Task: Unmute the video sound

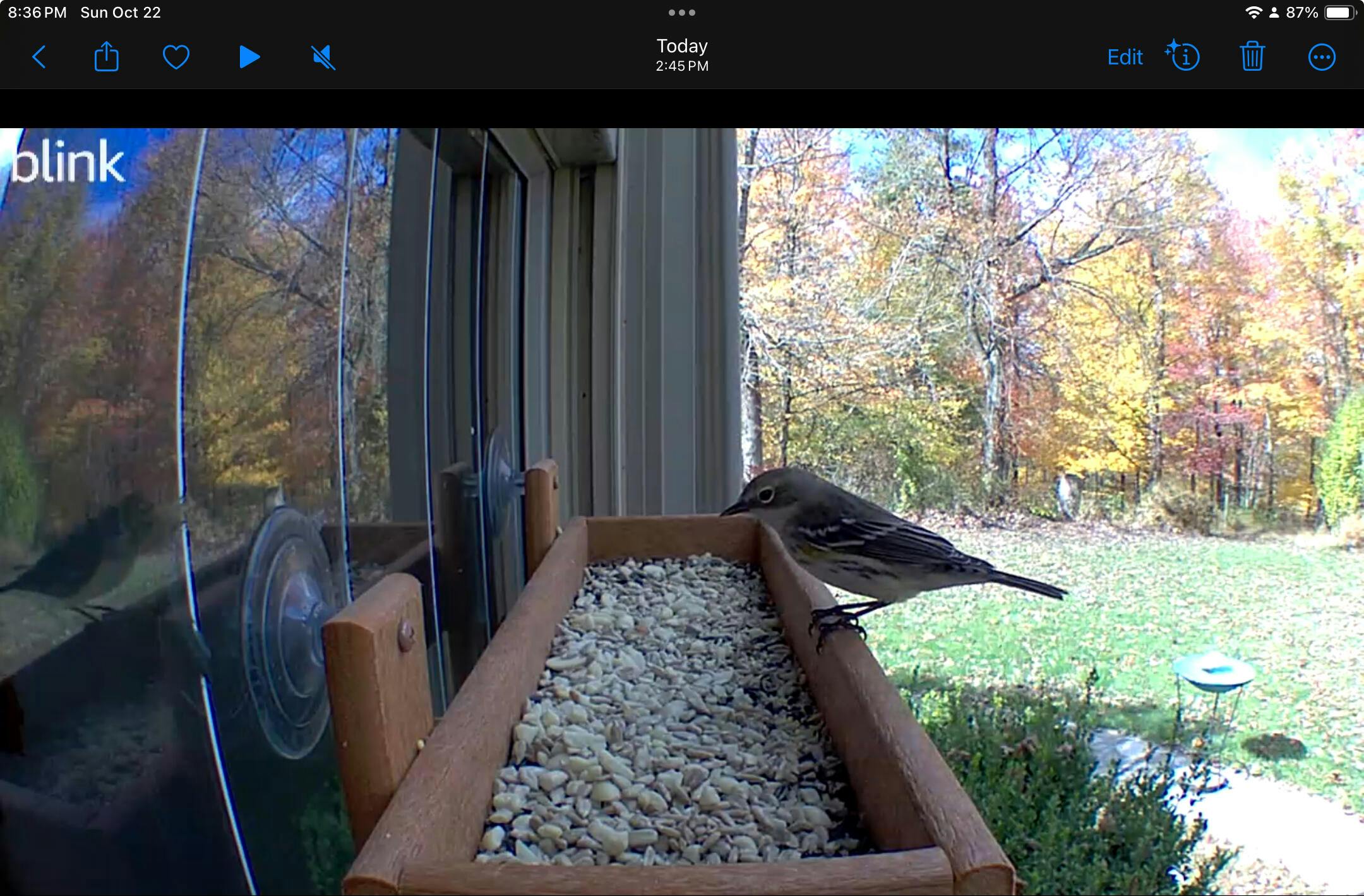Action: click(323, 57)
